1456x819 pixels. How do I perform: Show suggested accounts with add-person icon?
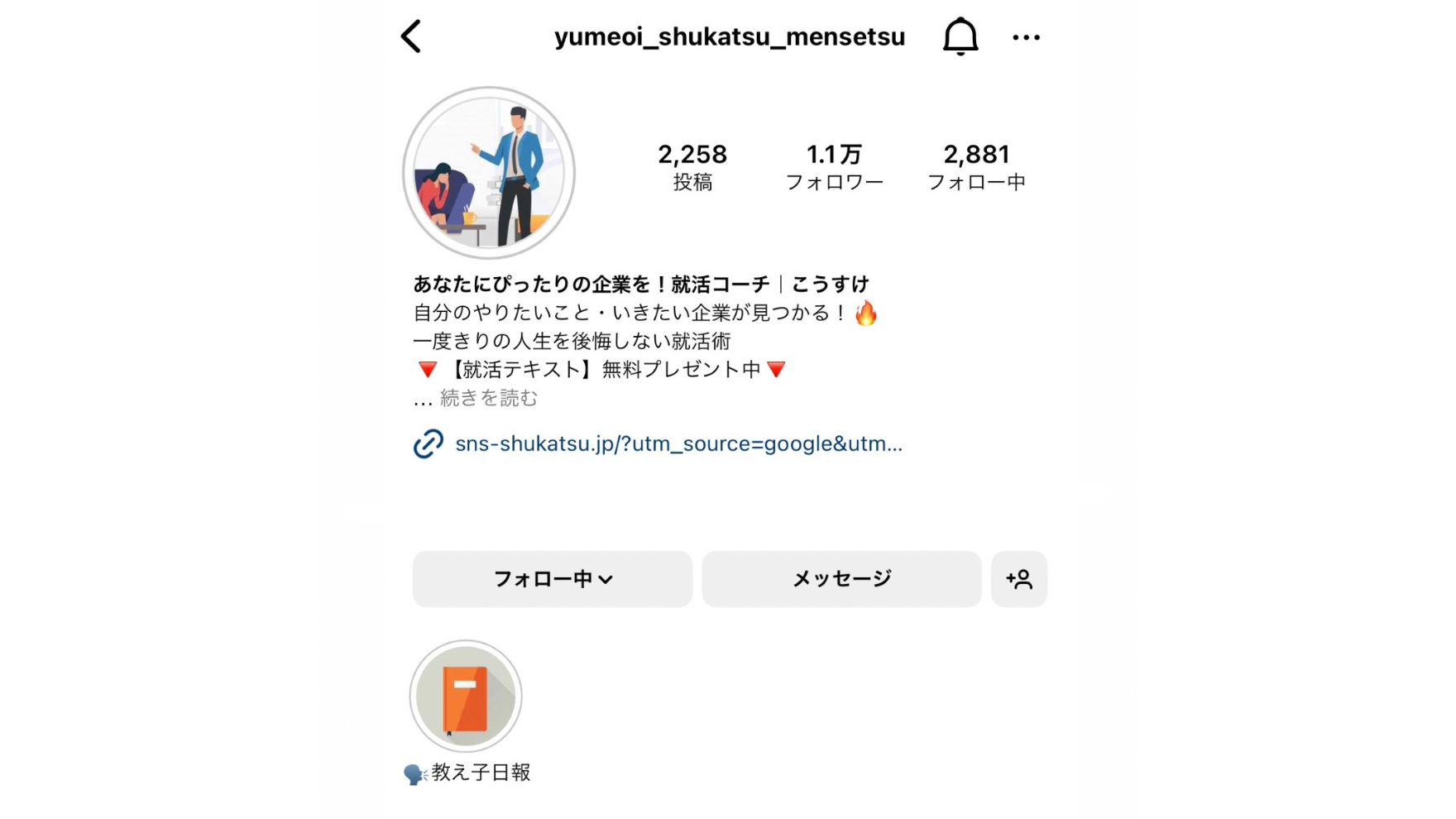(1019, 579)
